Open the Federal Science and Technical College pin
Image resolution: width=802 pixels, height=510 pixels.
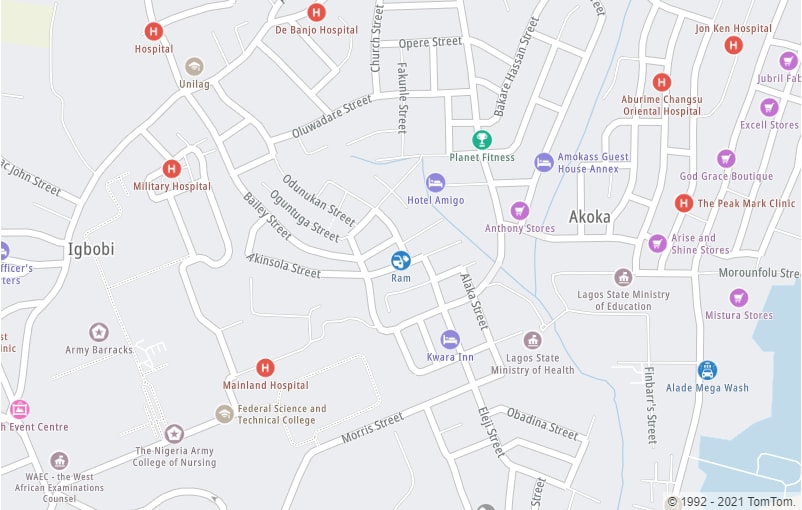pyautogui.click(x=225, y=413)
